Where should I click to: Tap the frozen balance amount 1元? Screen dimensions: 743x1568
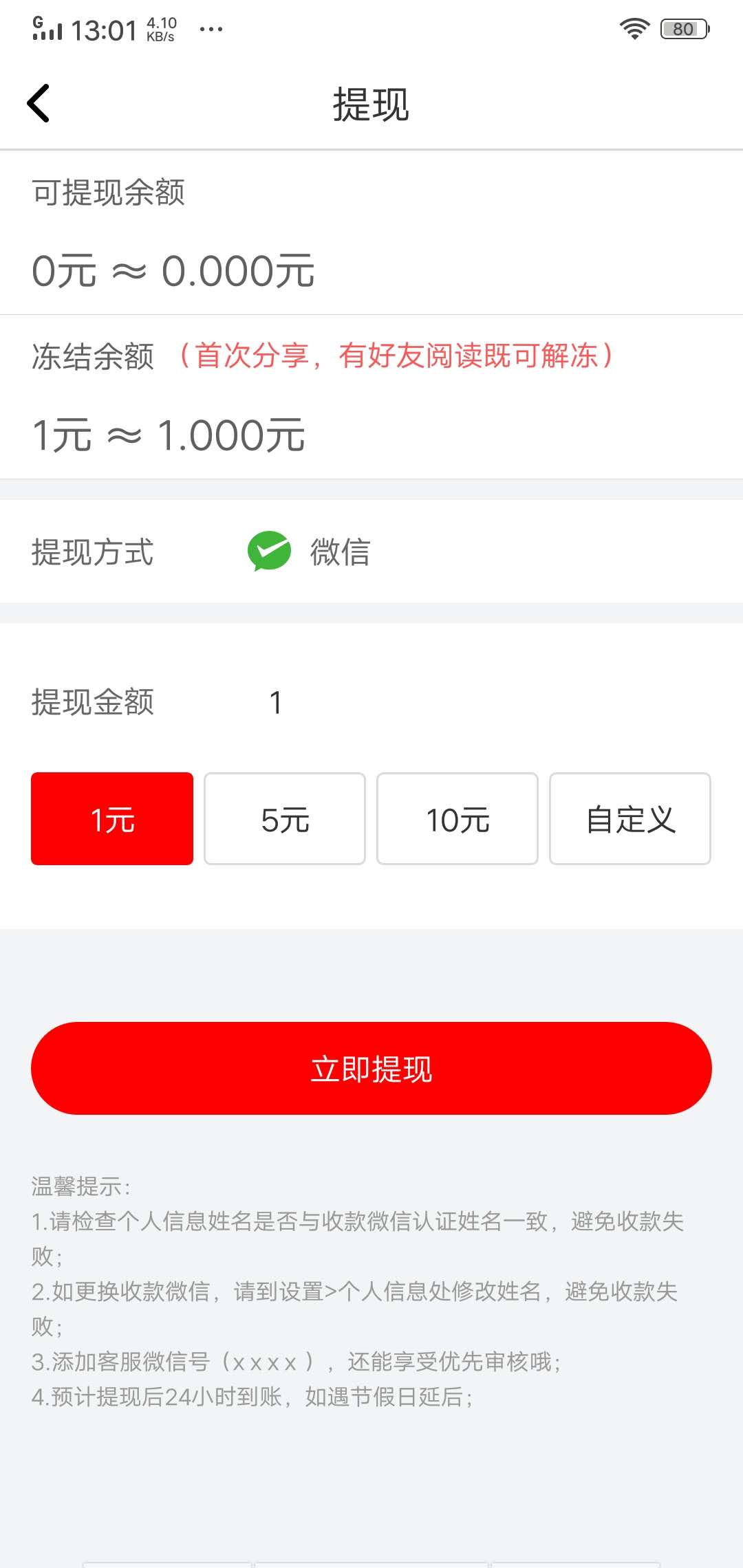pos(169,433)
